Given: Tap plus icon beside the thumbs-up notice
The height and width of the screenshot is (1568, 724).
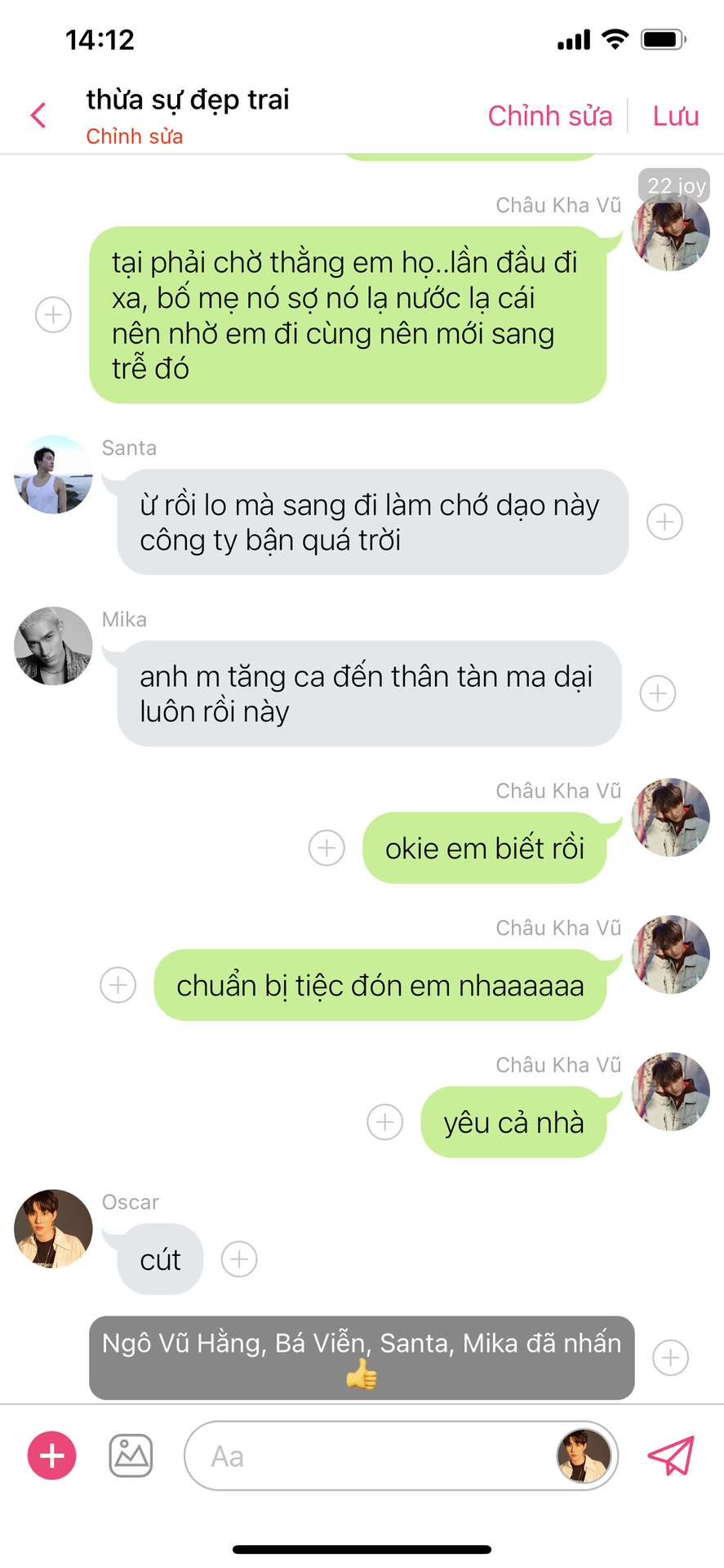Looking at the screenshot, I should click(x=670, y=1358).
